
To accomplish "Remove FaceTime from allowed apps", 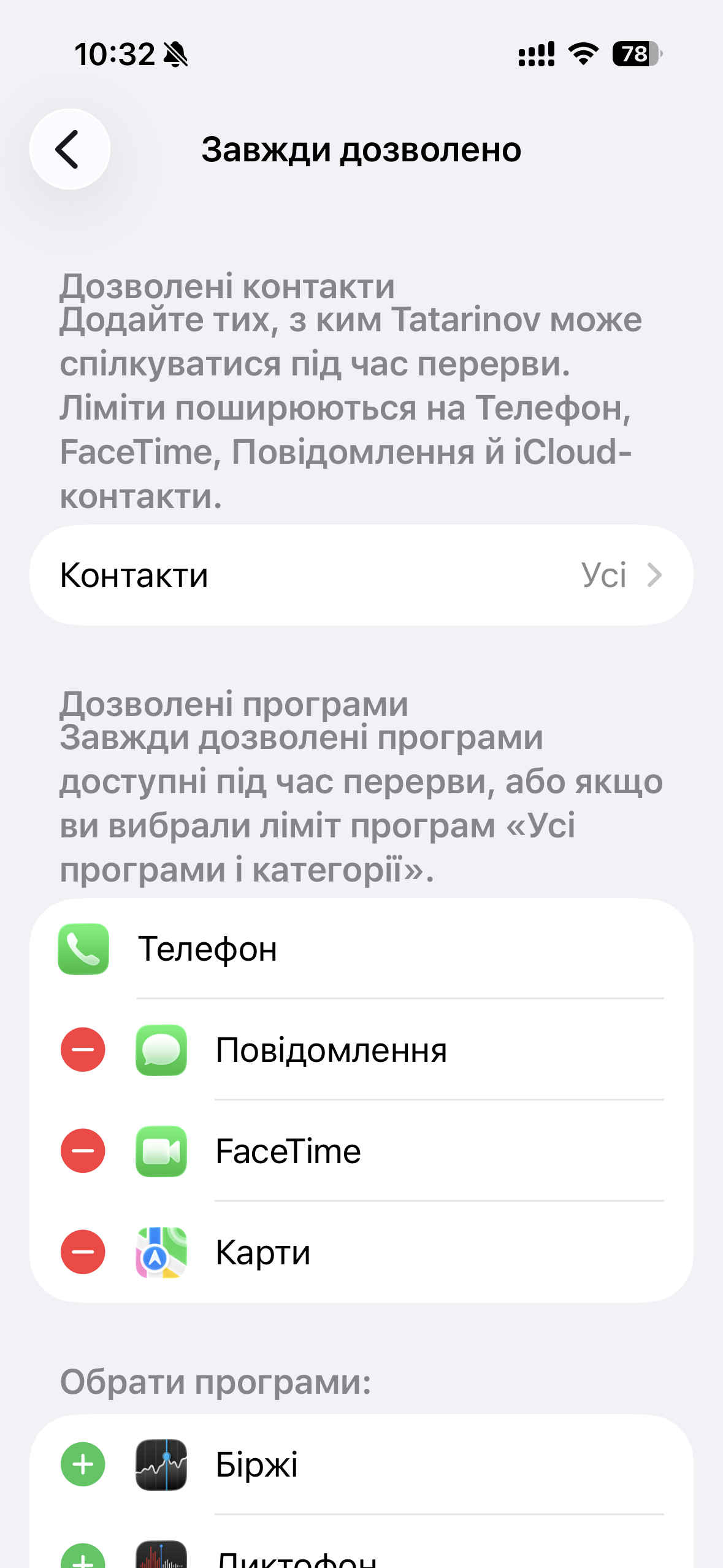I will (x=83, y=1151).
